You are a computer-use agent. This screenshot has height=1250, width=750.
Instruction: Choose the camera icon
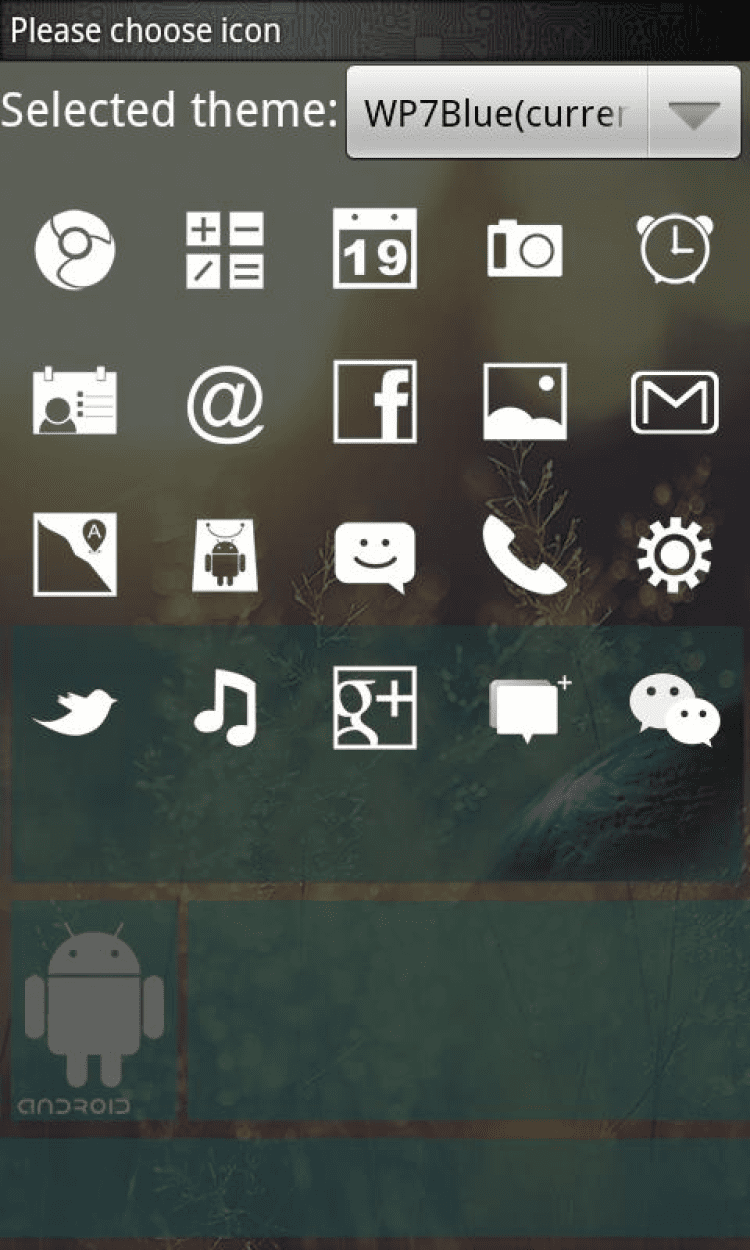pos(525,249)
